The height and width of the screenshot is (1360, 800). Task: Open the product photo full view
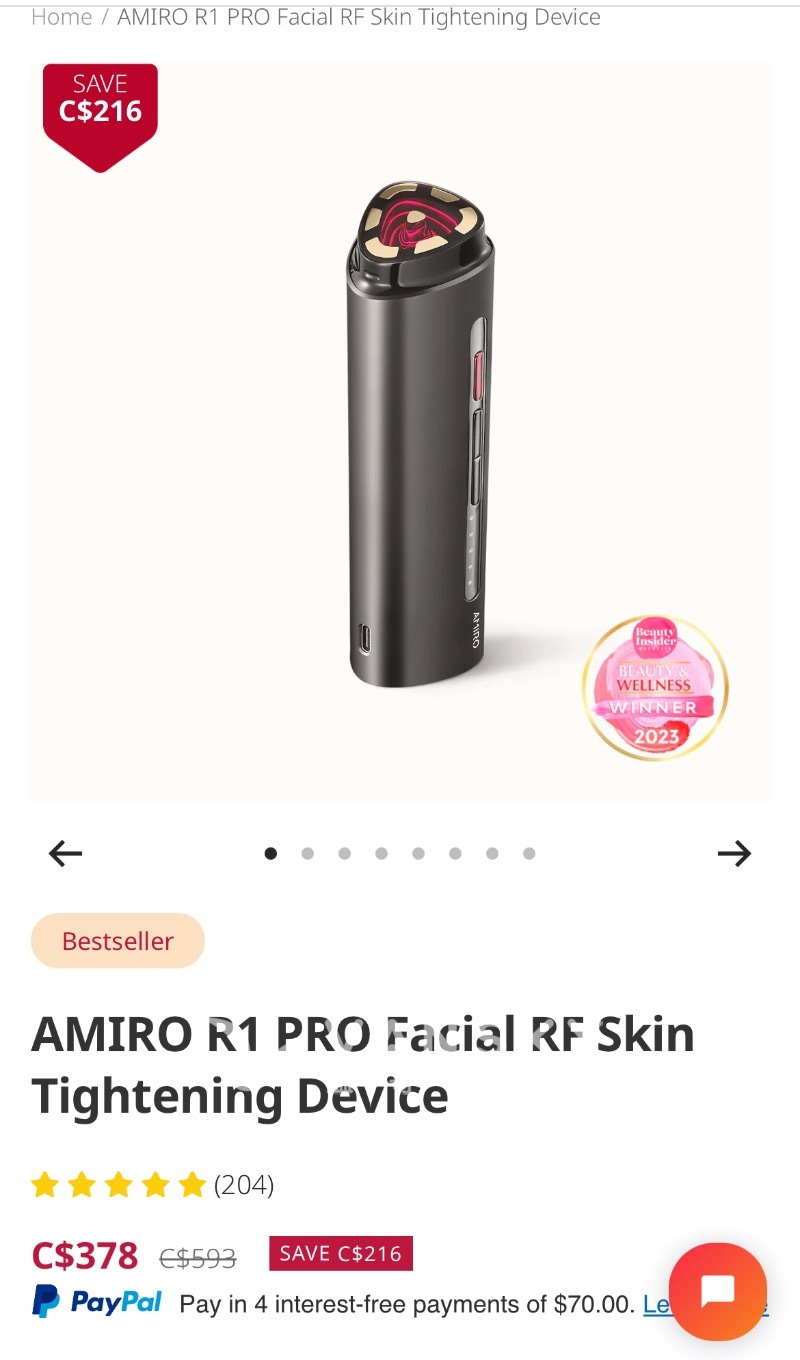[400, 430]
